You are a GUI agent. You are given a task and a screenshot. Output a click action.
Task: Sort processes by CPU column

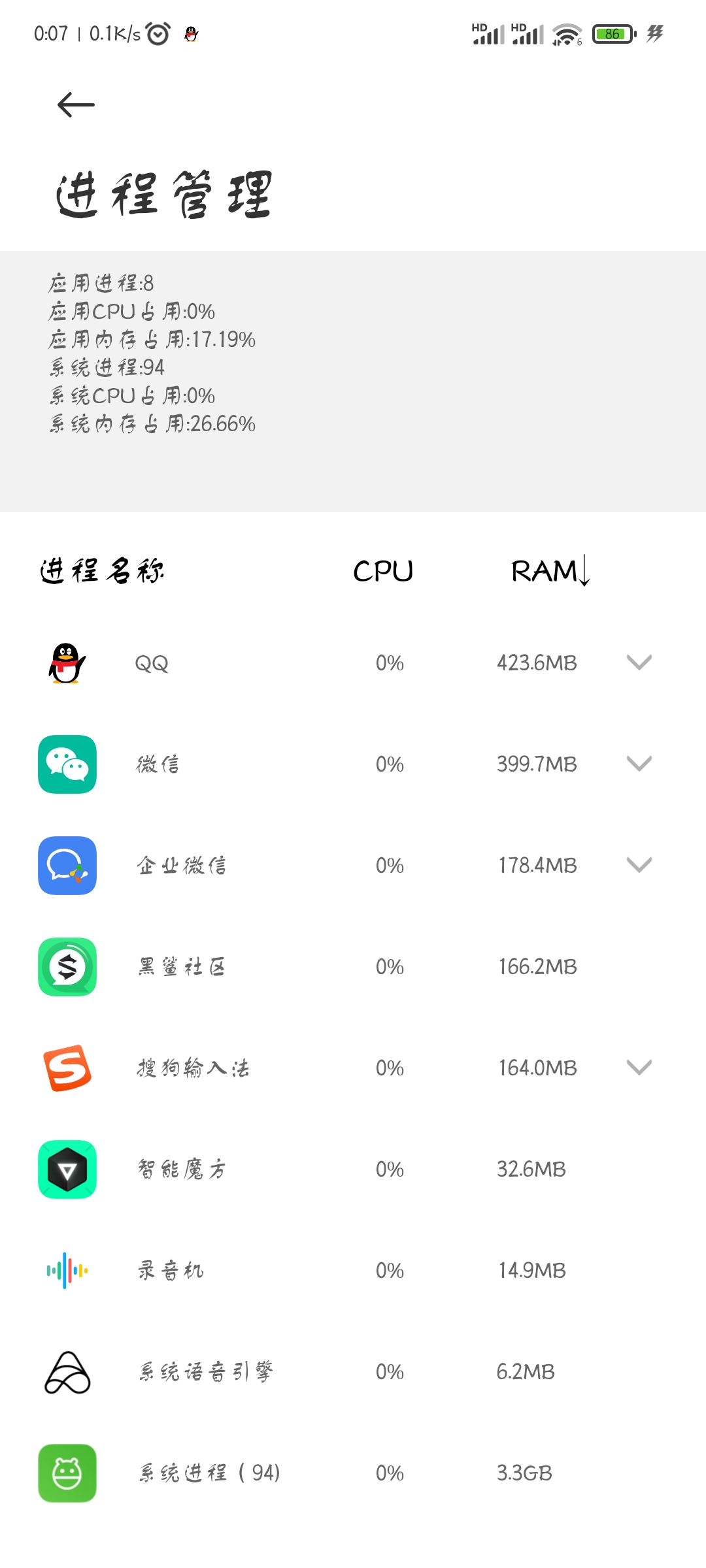pyautogui.click(x=383, y=571)
